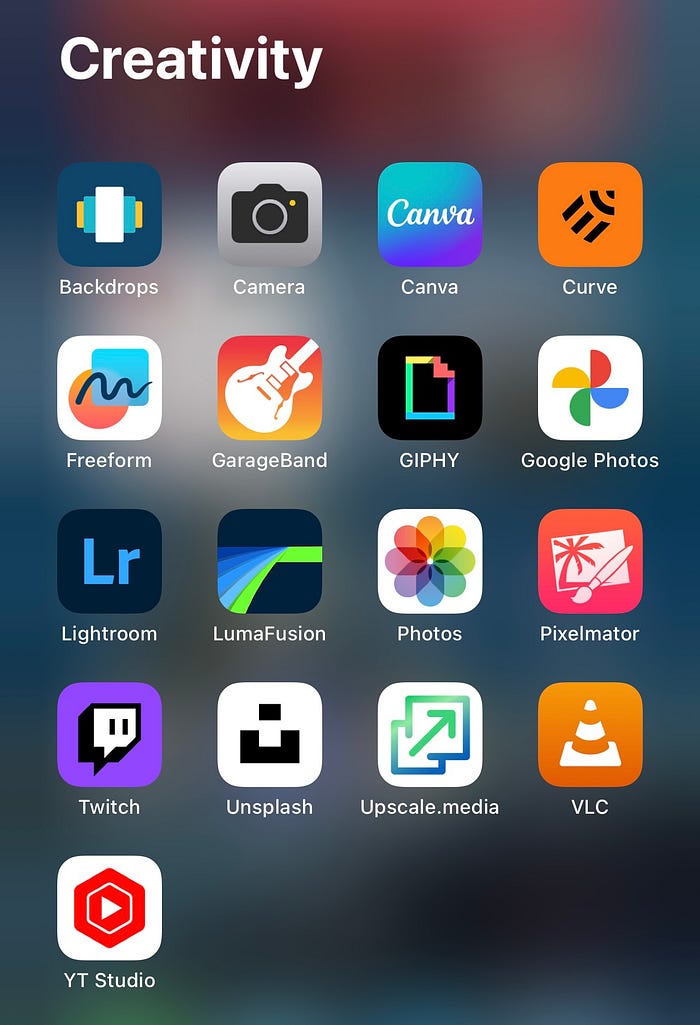
Task: Launch the VLC player
Action: [x=590, y=734]
